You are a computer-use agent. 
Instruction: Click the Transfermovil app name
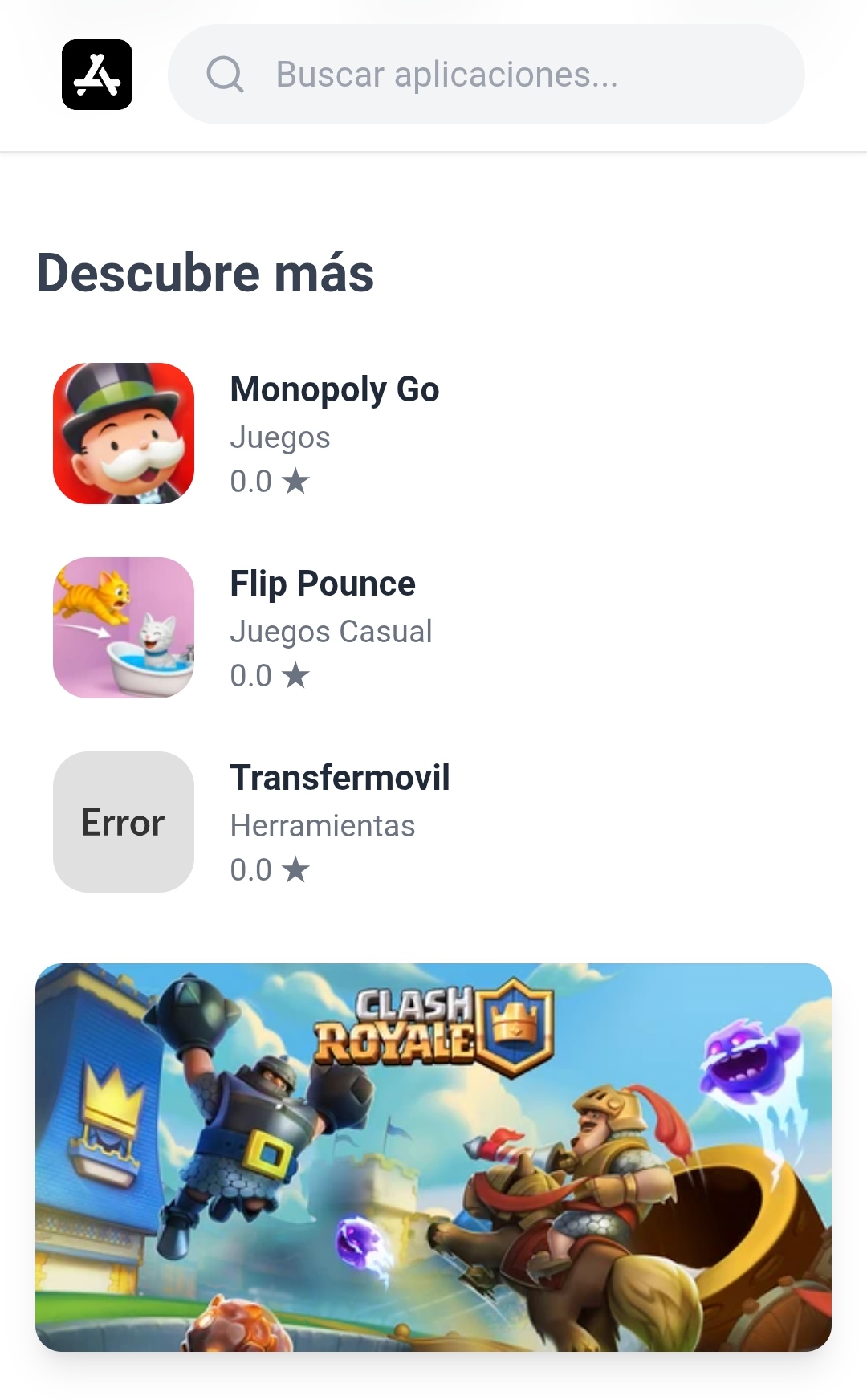pos(340,778)
